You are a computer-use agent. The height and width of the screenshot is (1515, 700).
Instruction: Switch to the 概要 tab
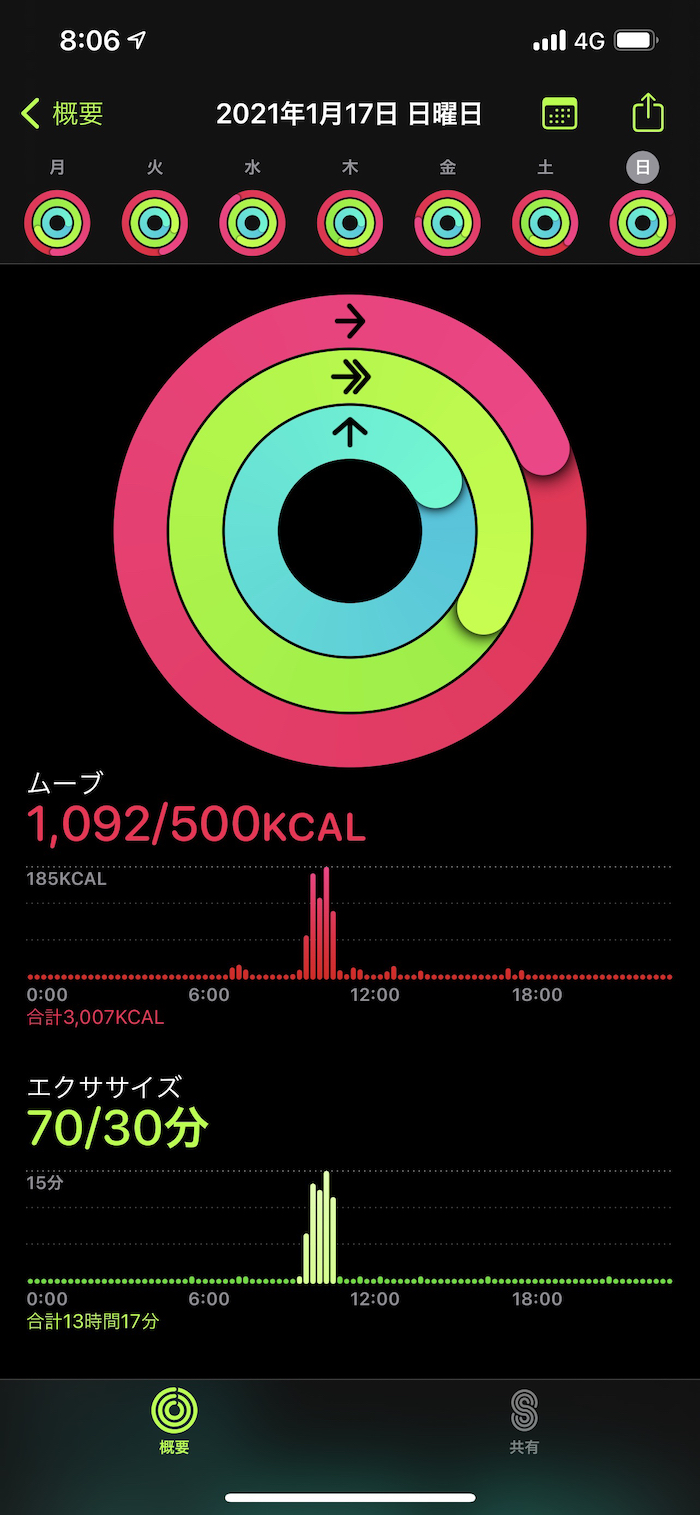pos(174,1421)
